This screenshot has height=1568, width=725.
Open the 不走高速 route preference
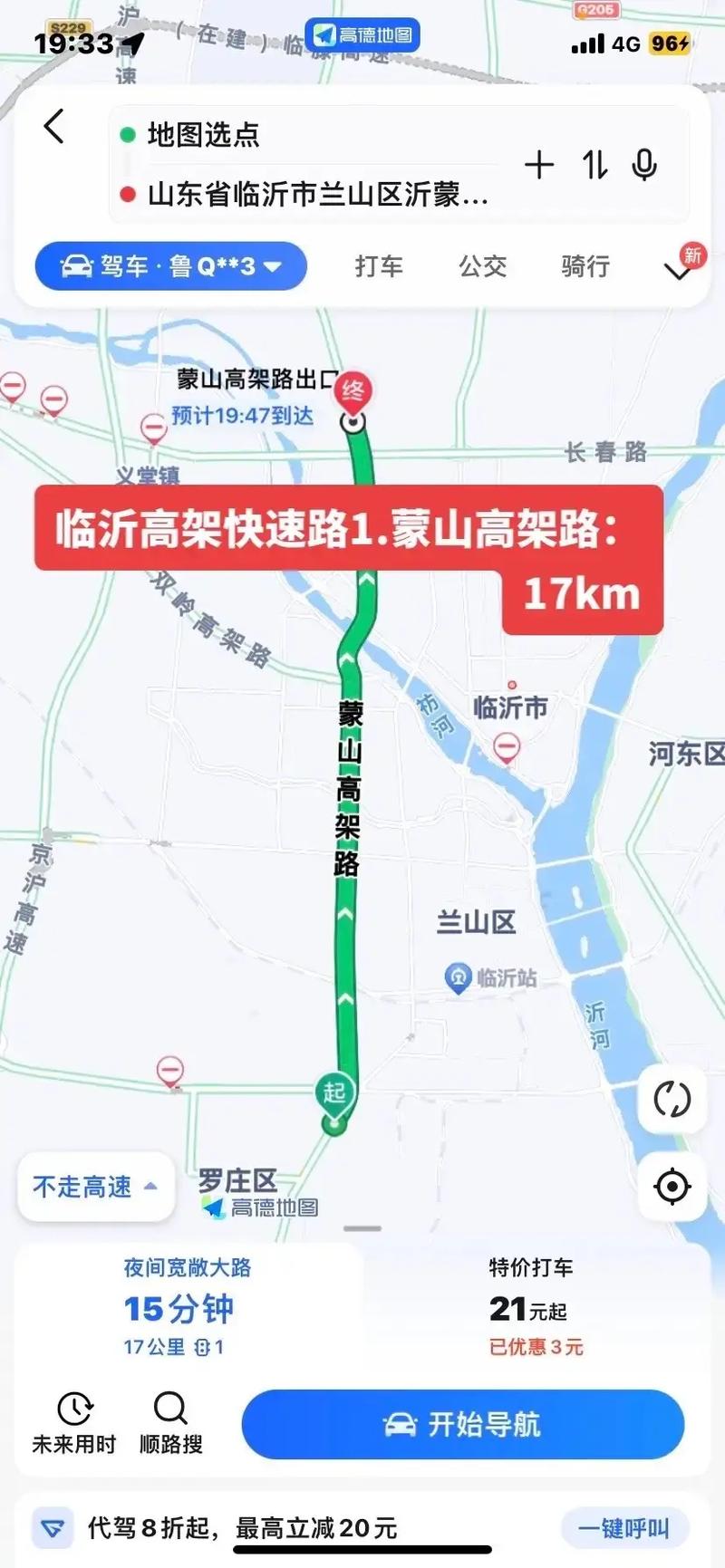96,1187
